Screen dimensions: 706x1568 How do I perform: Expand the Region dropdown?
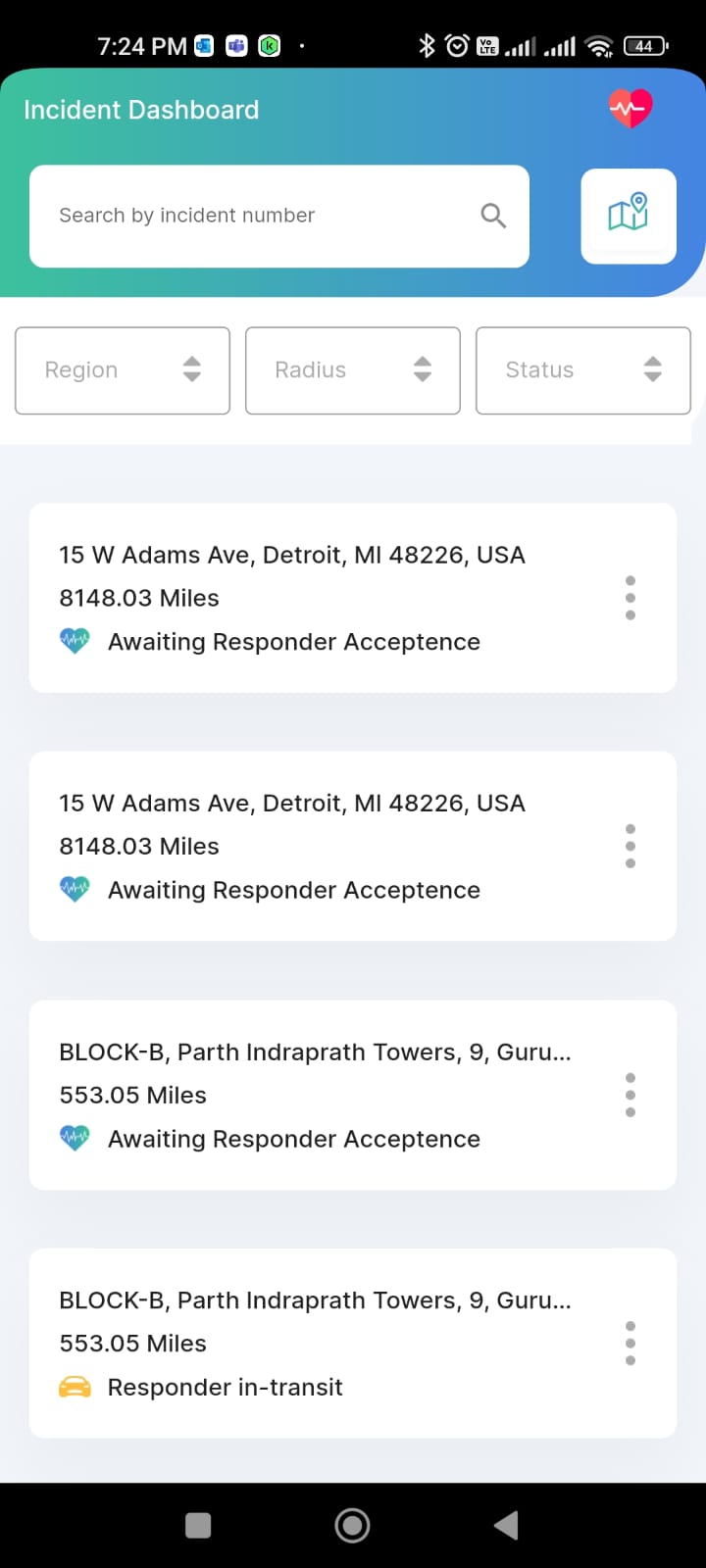pyautogui.click(x=123, y=370)
